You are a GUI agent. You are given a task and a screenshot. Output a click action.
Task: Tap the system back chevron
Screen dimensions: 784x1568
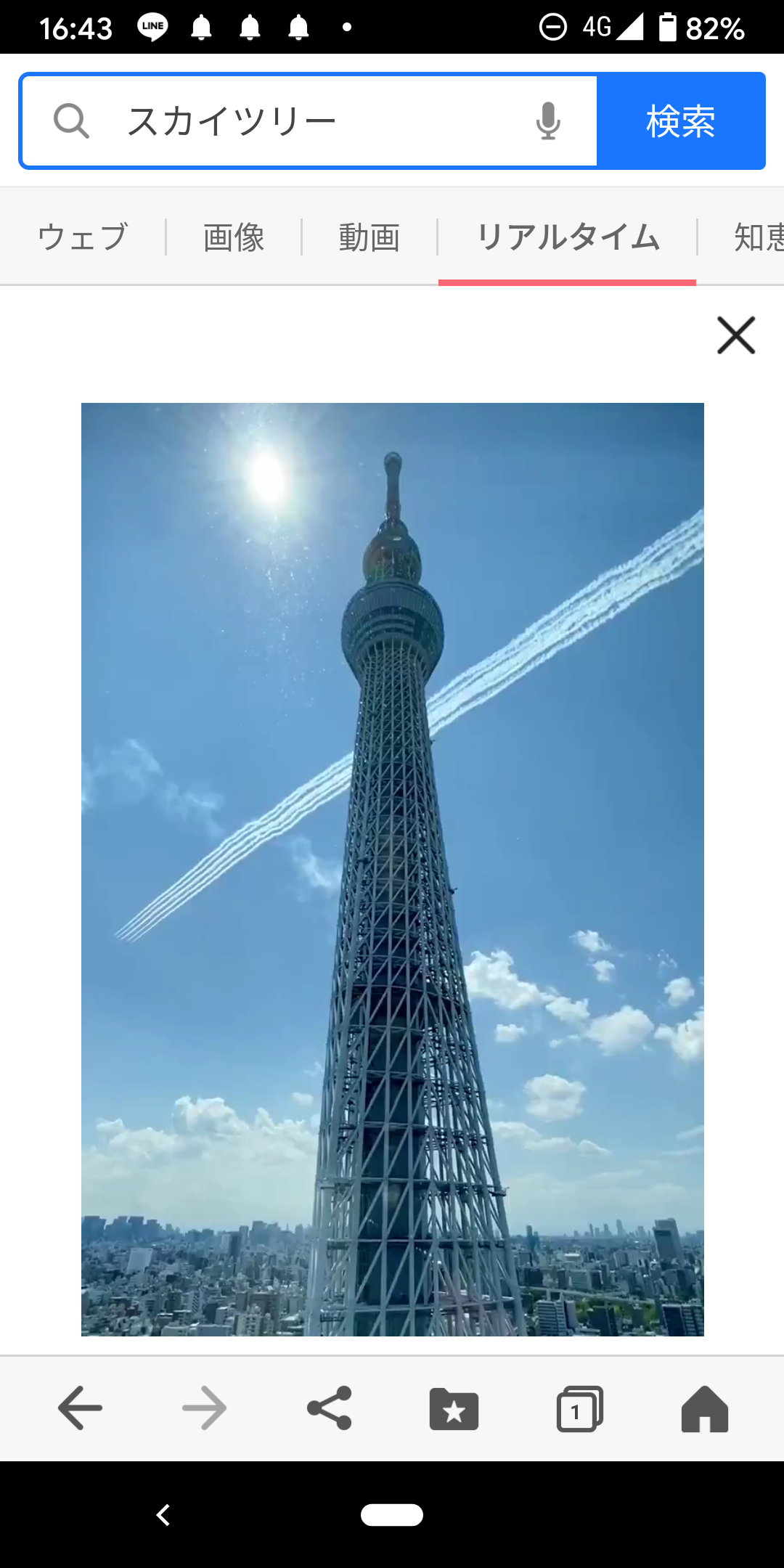tap(163, 1515)
